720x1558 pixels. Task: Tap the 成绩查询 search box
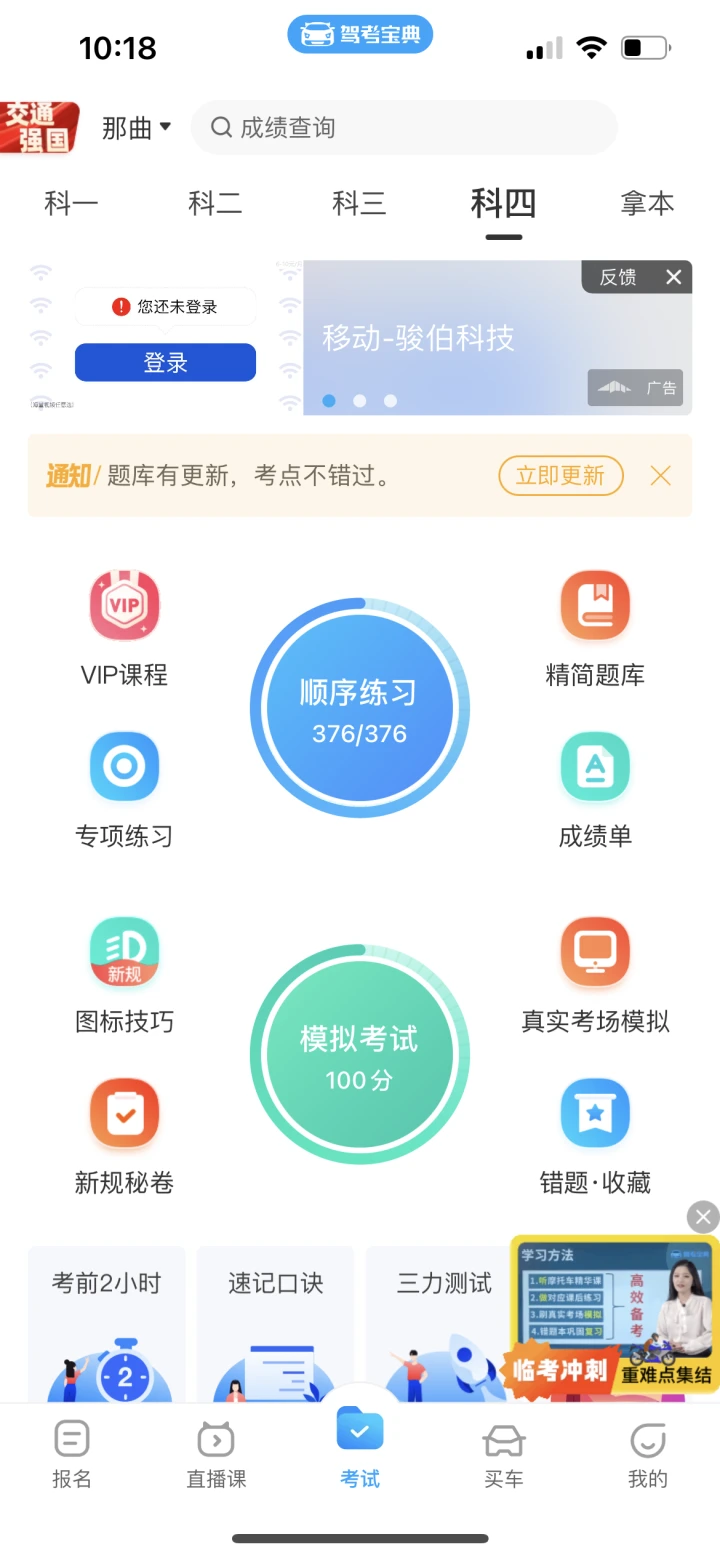pos(404,128)
